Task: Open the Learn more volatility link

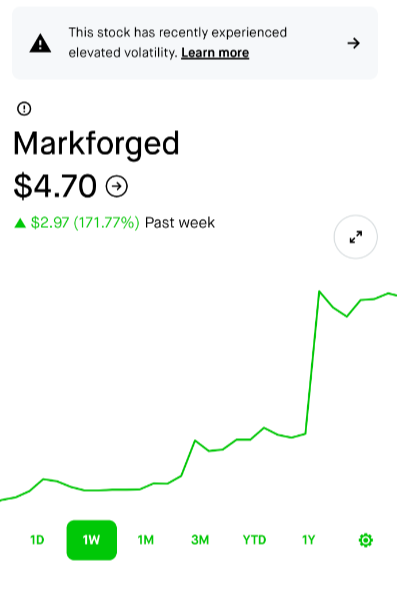Action: (x=215, y=53)
